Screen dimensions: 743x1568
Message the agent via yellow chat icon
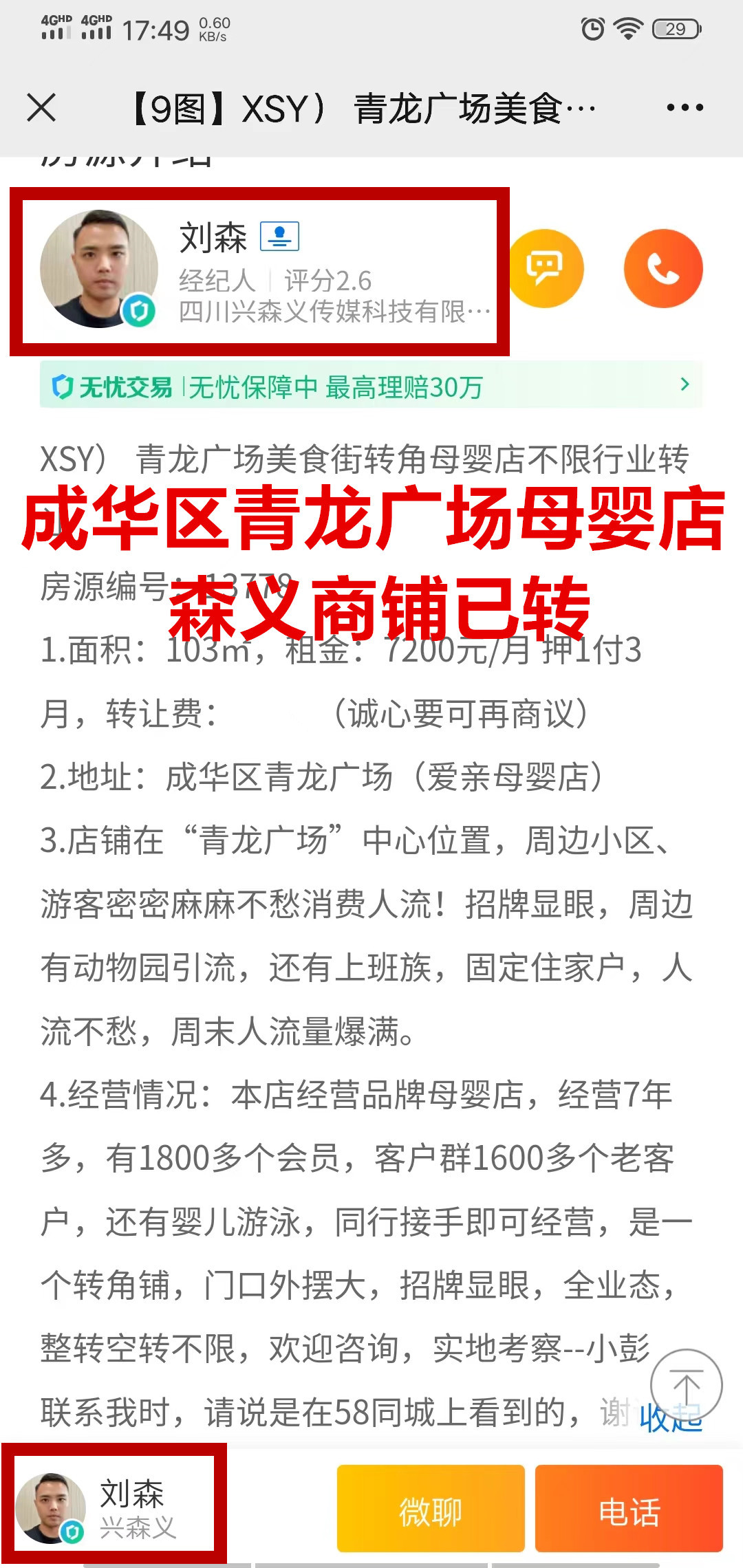545,268
